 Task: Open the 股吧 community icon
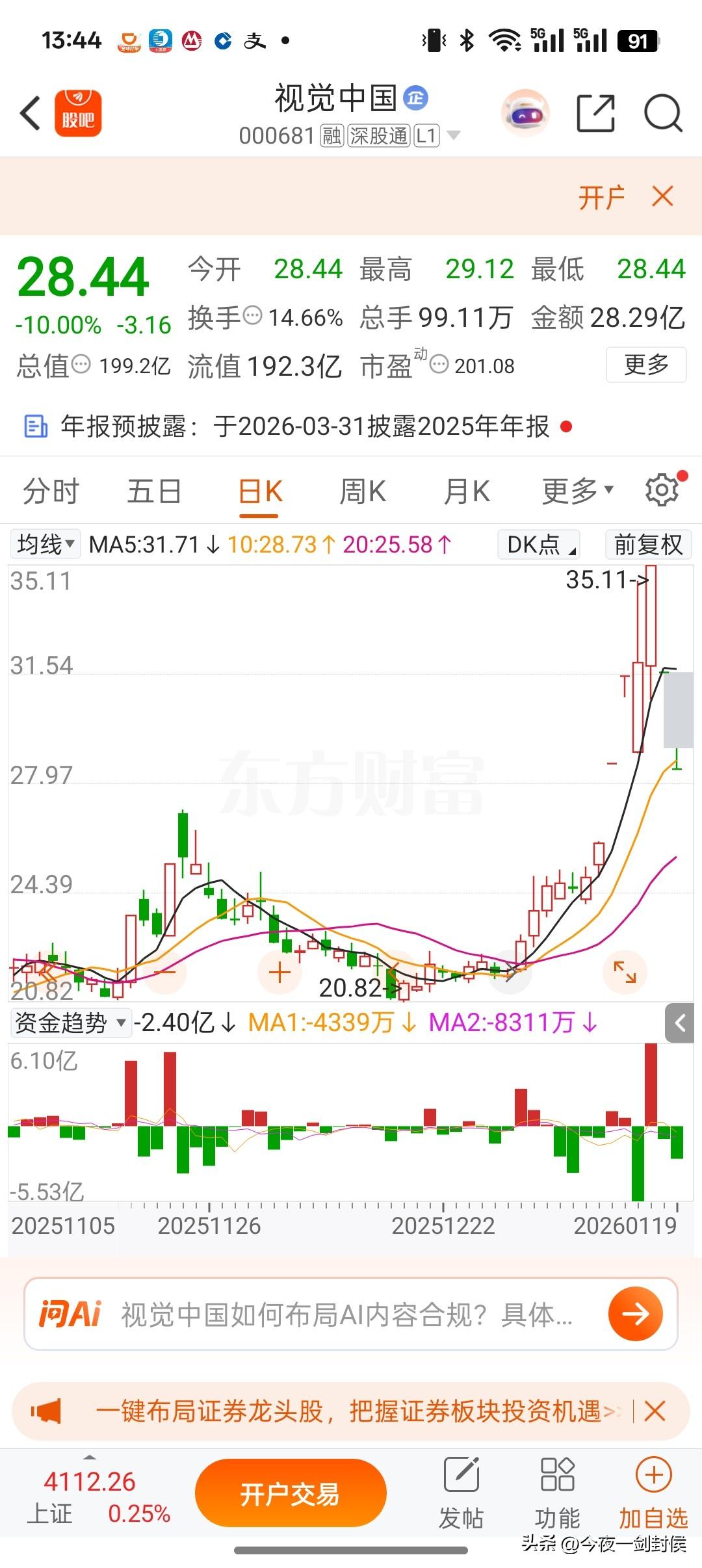[78, 113]
